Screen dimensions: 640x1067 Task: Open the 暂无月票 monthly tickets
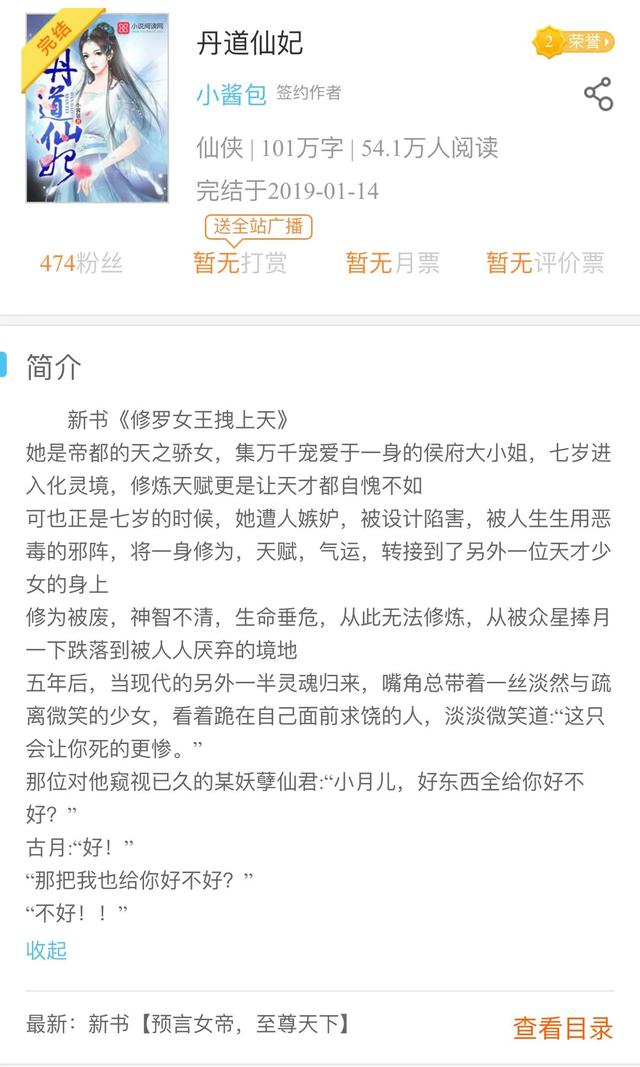click(x=392, y=263)
